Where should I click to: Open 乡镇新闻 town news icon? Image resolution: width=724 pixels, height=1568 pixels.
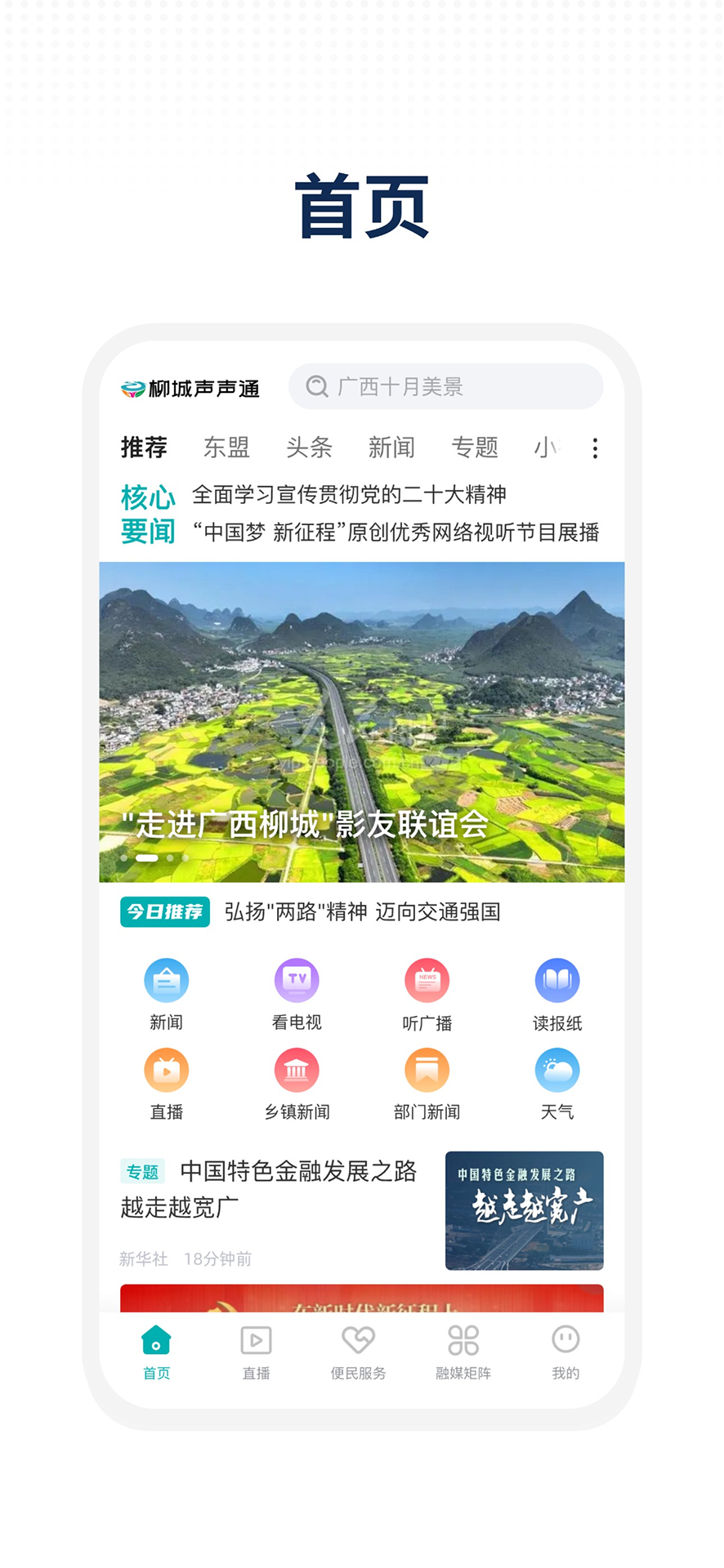(x=297, y=1070)
